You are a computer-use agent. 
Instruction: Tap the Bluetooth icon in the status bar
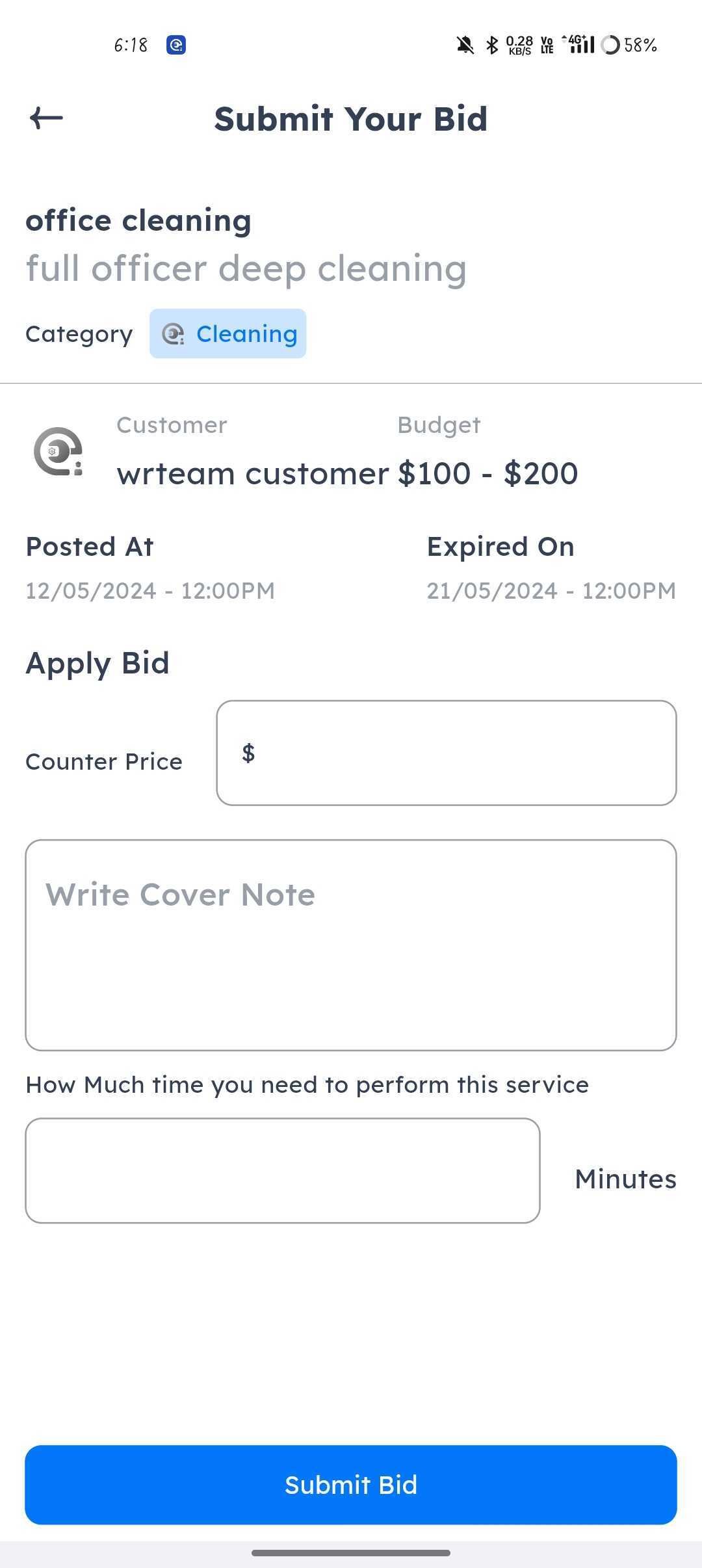(492, 44)
